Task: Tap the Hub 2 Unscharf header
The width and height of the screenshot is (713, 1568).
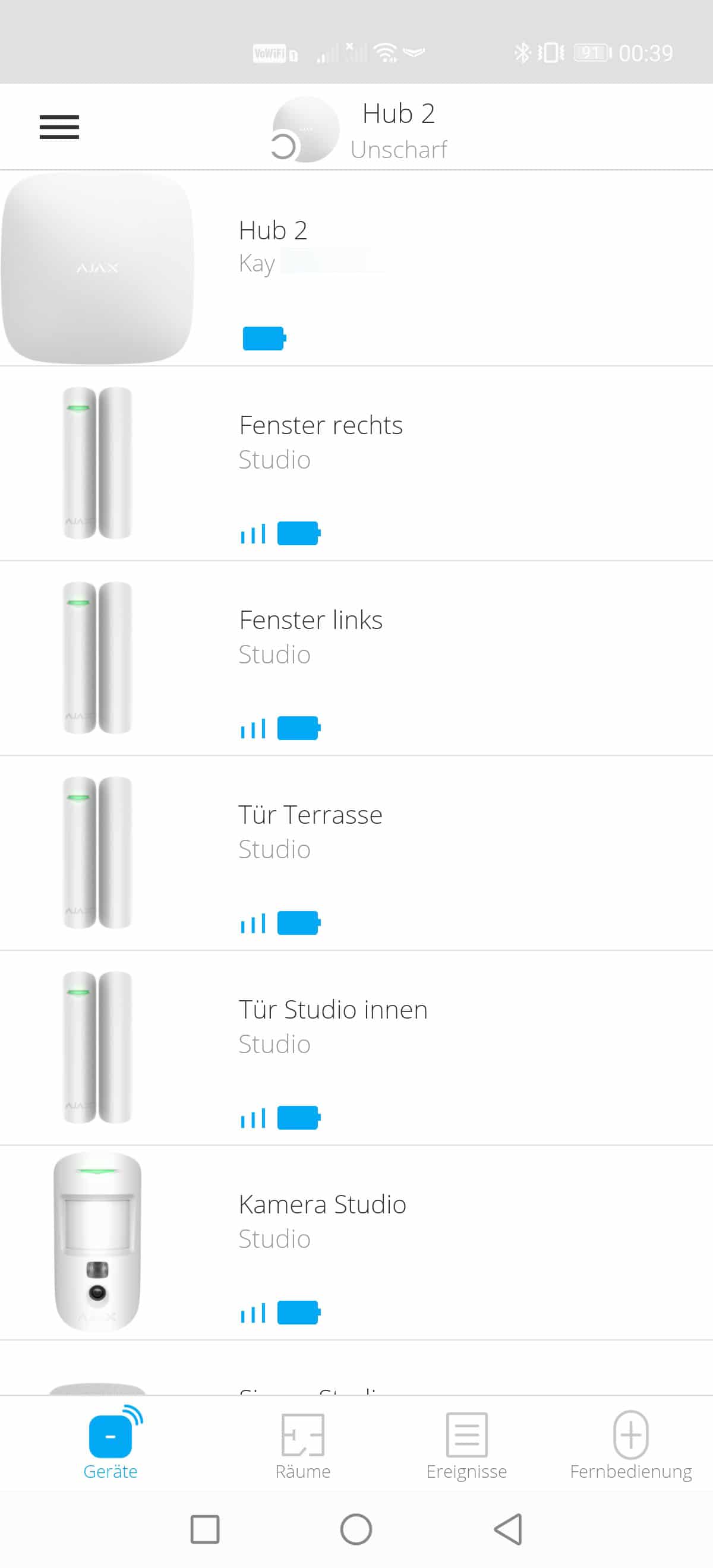Action: click(x=361, y=129)
